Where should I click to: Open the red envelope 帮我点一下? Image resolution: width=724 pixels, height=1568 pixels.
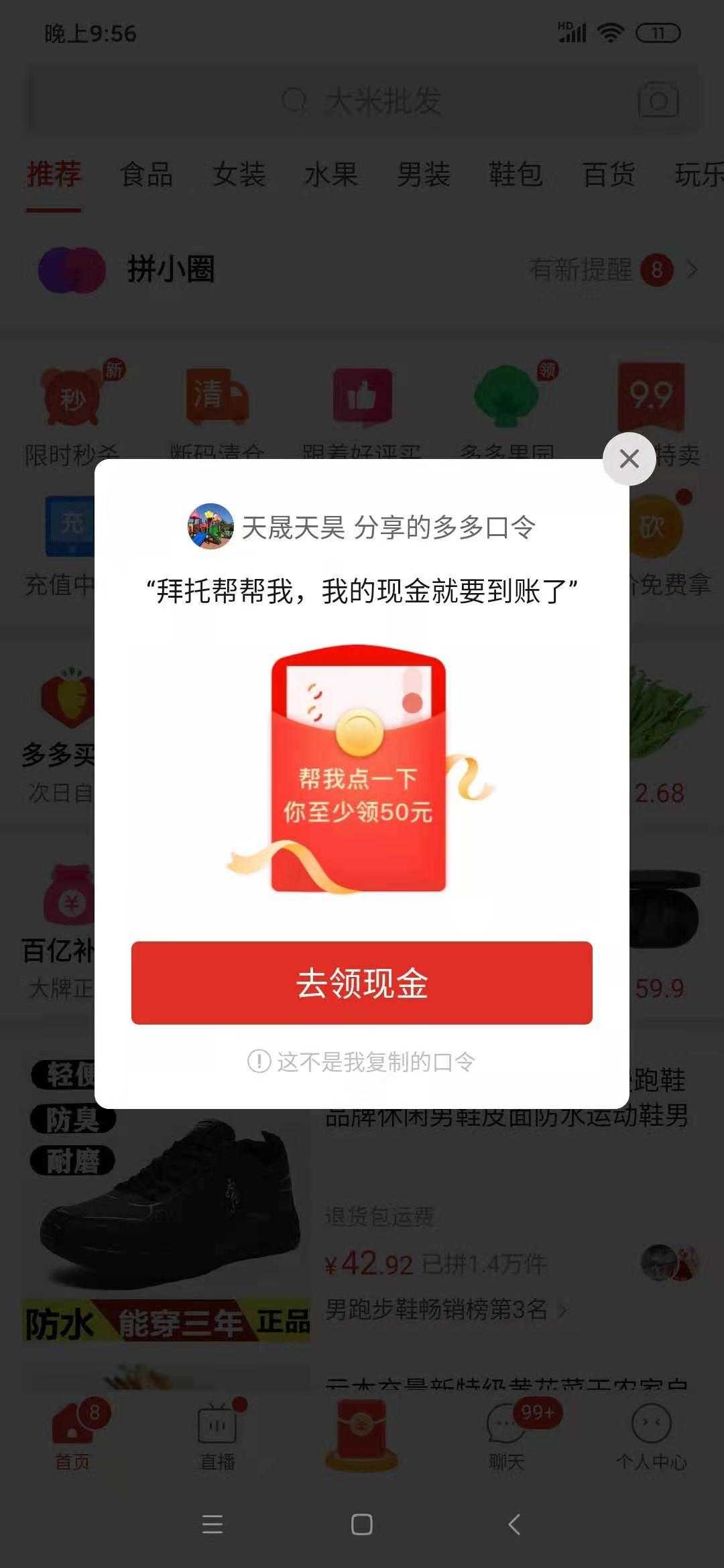[x=359, y=771]
